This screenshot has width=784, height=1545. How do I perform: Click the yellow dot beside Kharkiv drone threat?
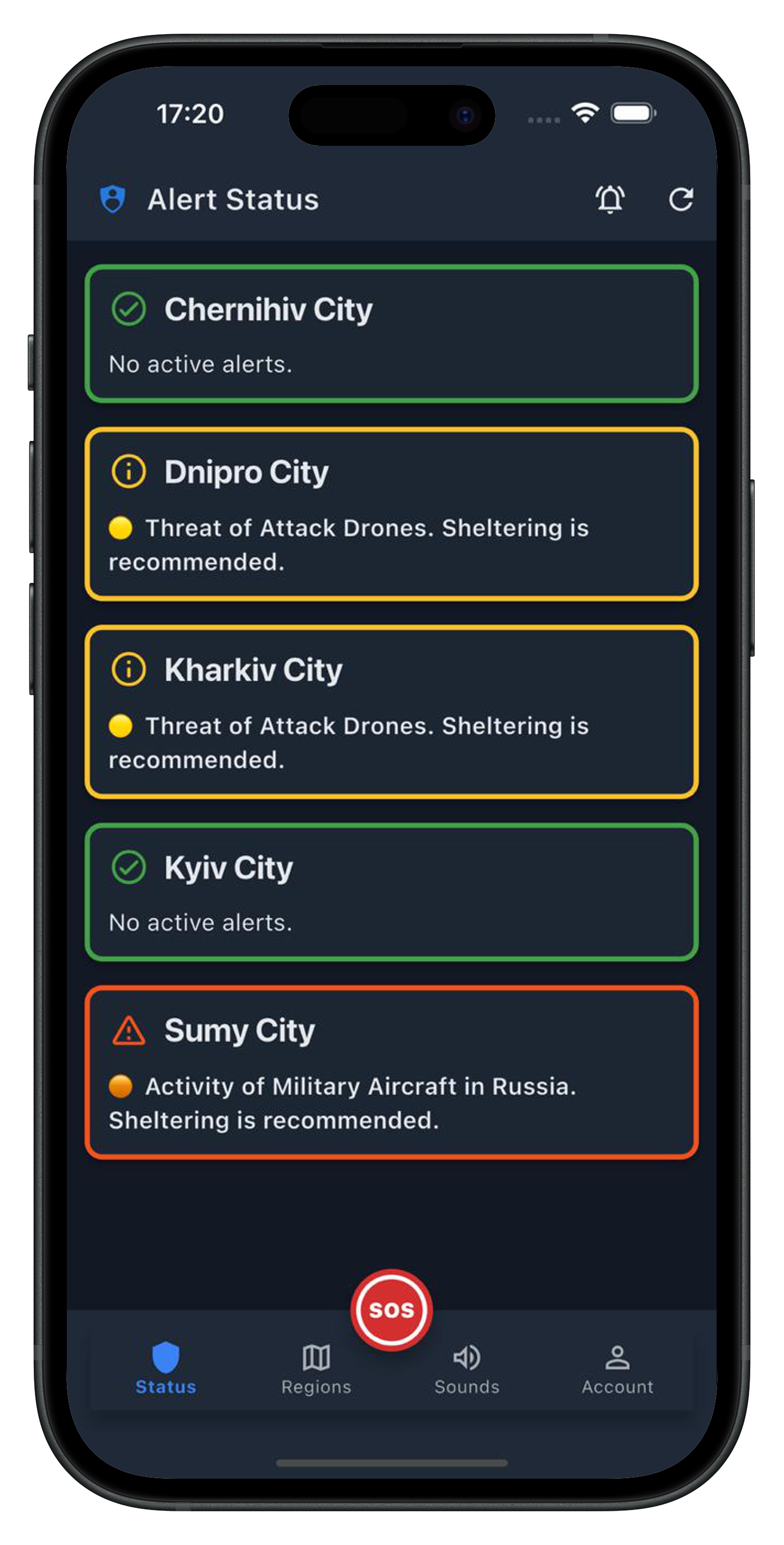tap(120, 726)
